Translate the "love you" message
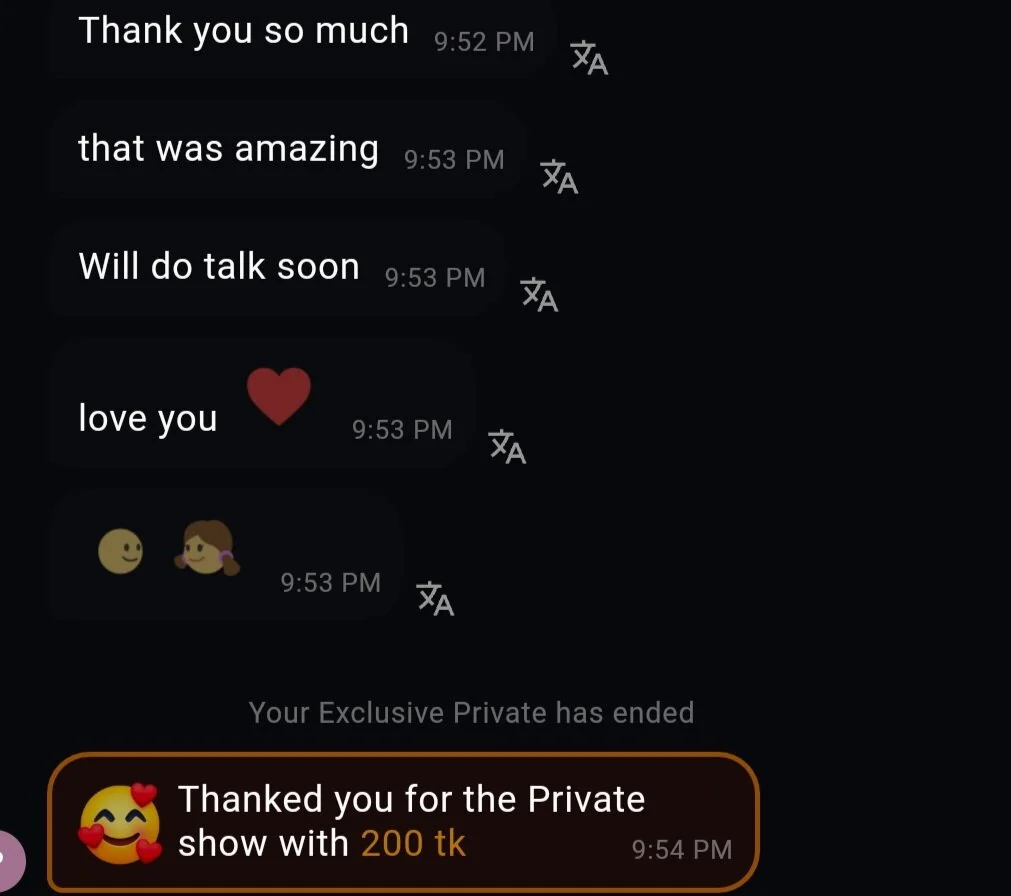 507,447
